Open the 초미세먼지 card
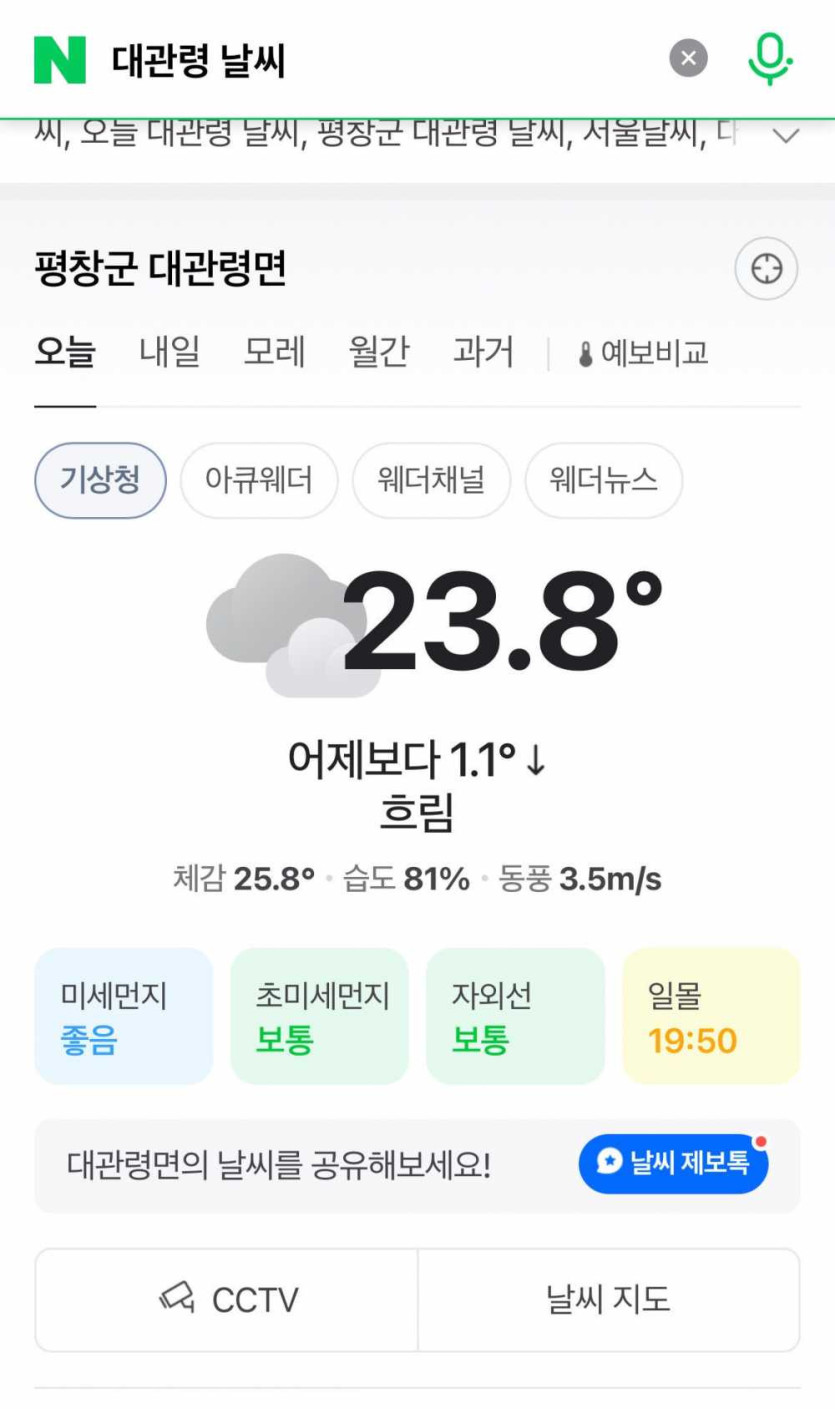 [x=319, y=1016]
